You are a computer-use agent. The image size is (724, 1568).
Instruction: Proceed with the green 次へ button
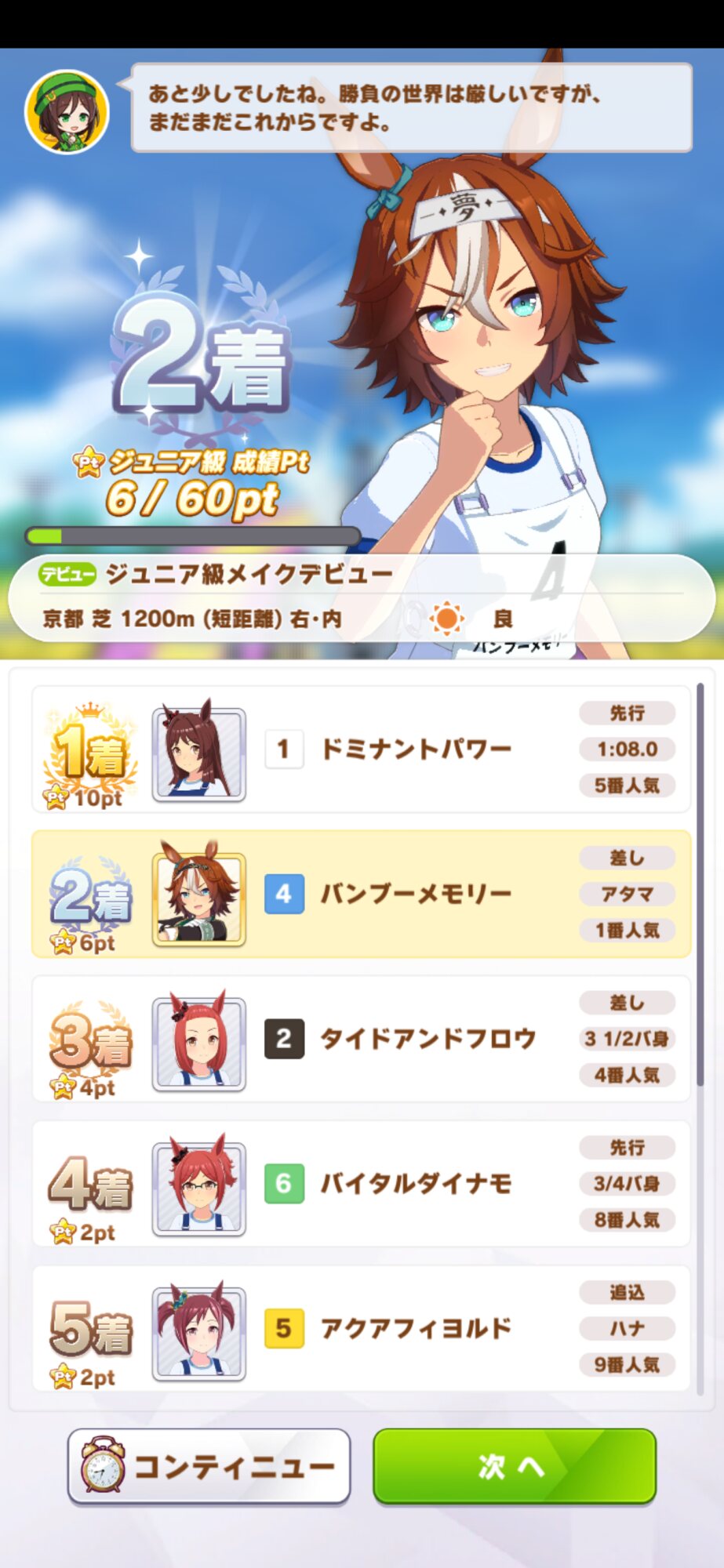514,1465
